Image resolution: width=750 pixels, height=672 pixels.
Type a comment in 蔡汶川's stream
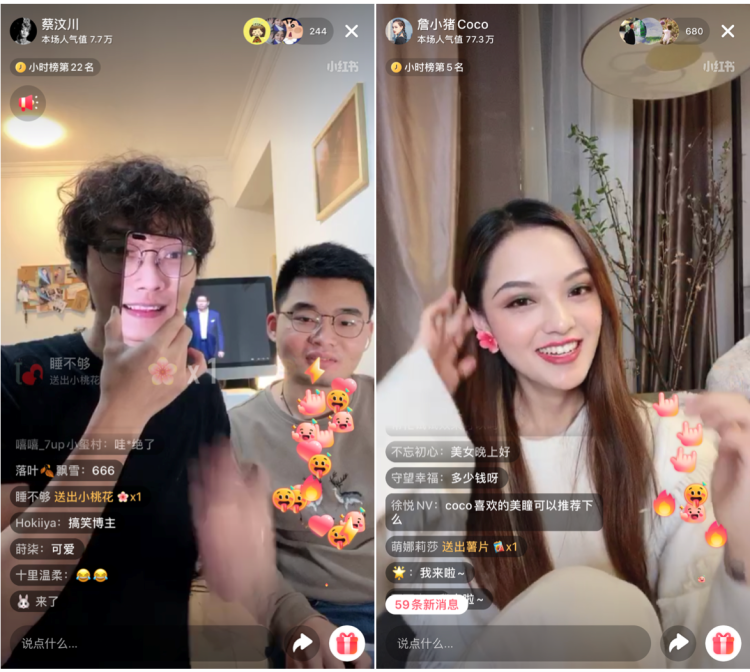point(140,643)
